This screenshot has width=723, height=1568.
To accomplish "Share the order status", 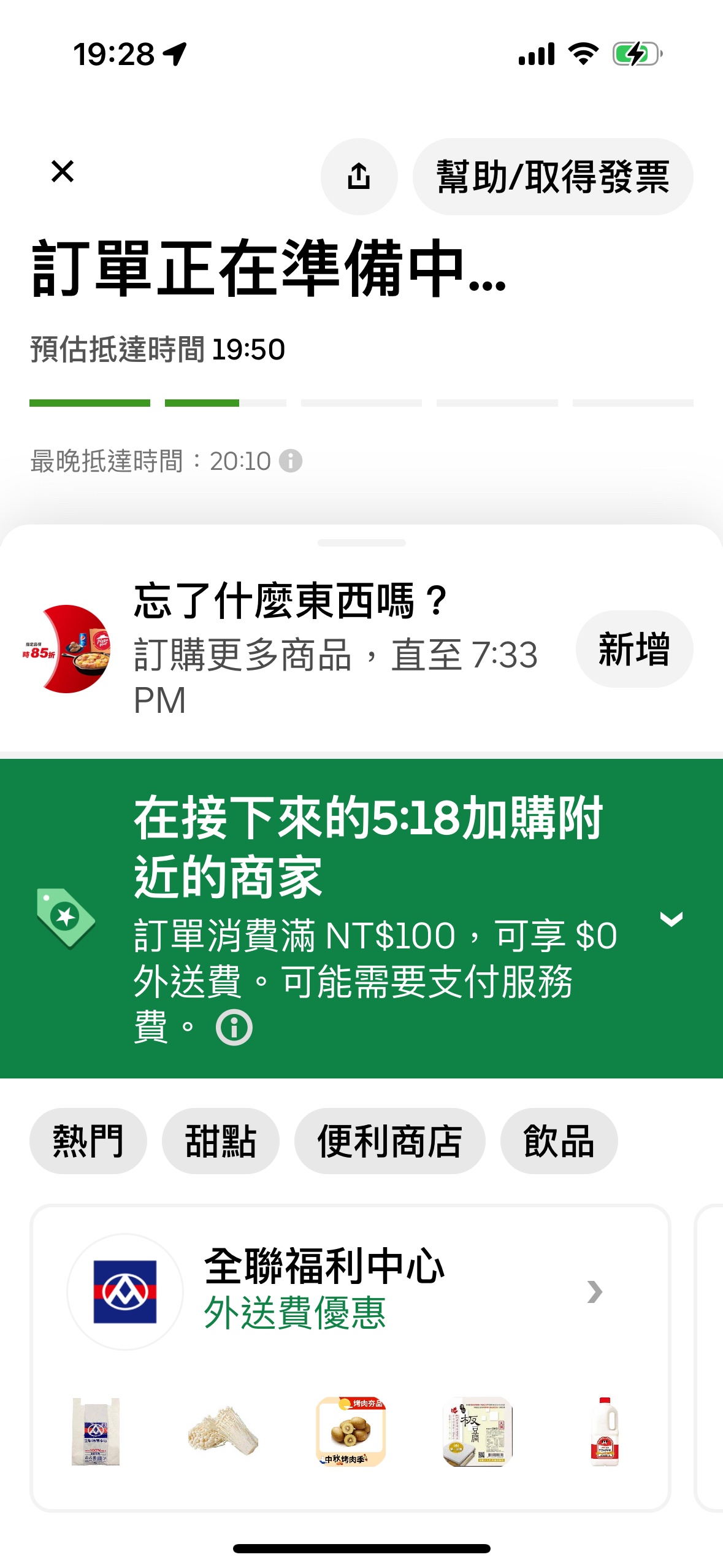I will point(359,177).
